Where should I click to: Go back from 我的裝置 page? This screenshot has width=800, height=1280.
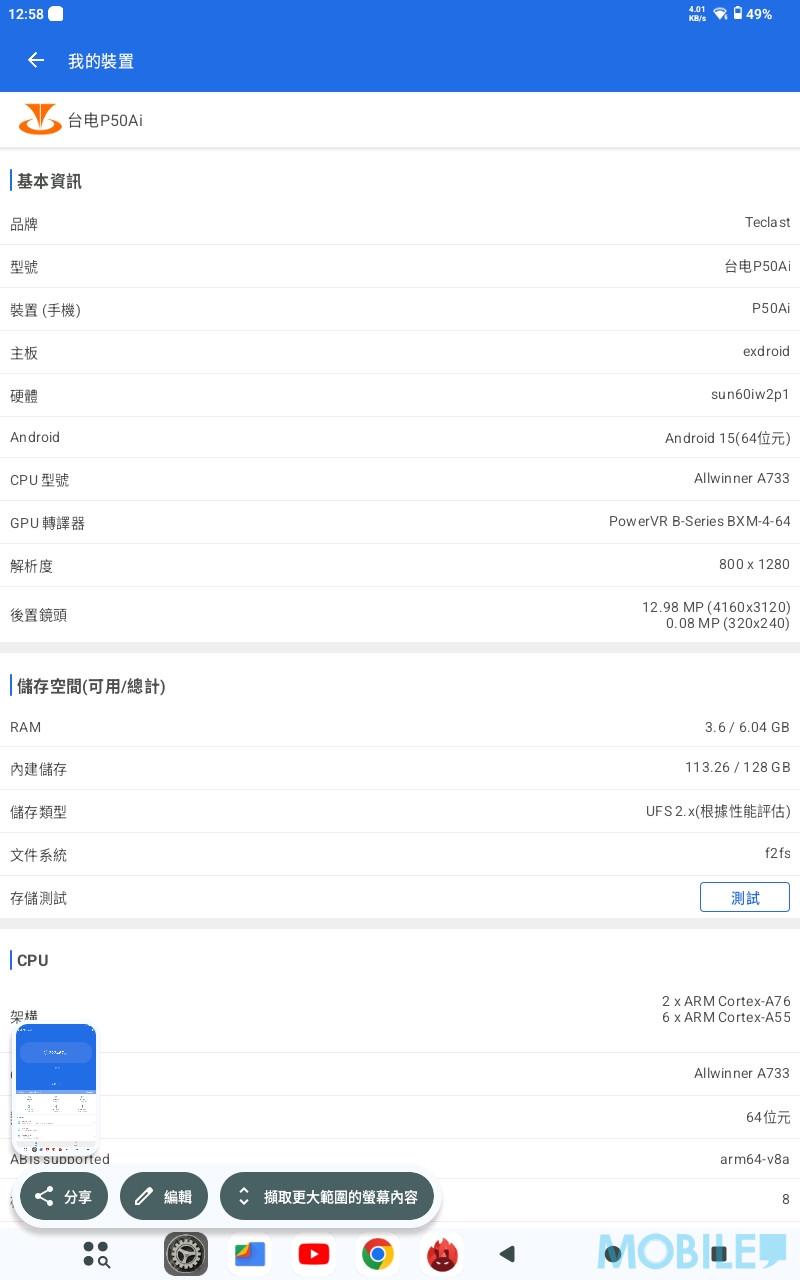36,61
